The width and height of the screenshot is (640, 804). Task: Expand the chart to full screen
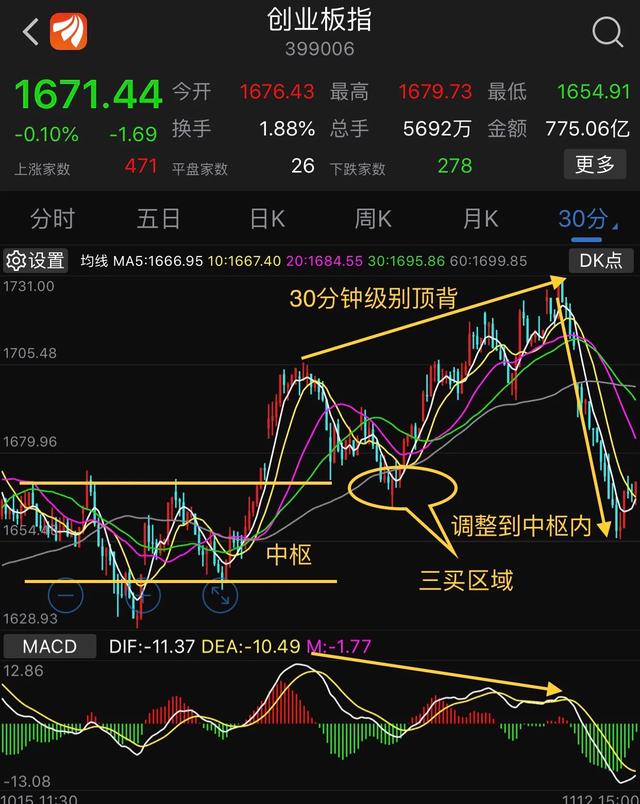(x=220, y=596)
